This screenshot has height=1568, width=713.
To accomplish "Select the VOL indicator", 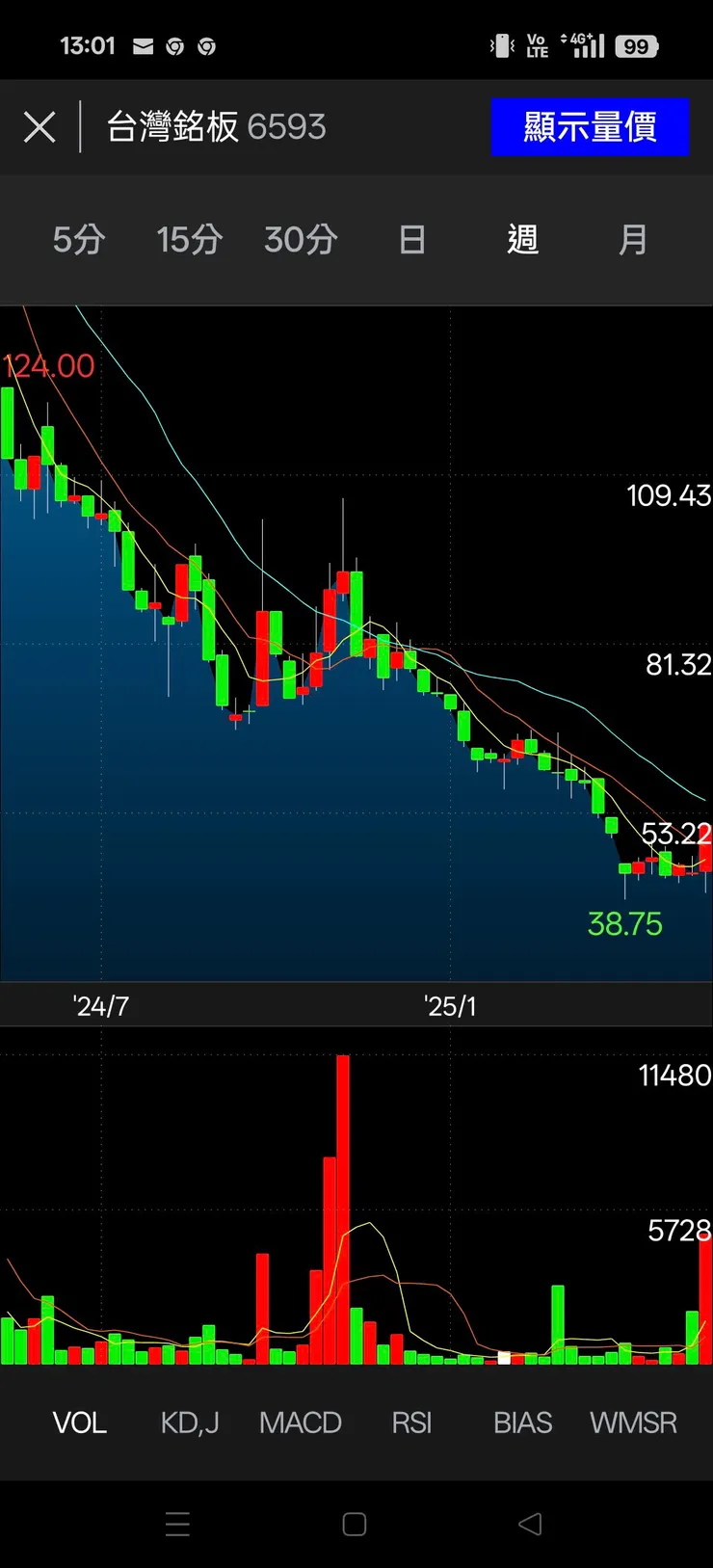I will (80, 1422).
